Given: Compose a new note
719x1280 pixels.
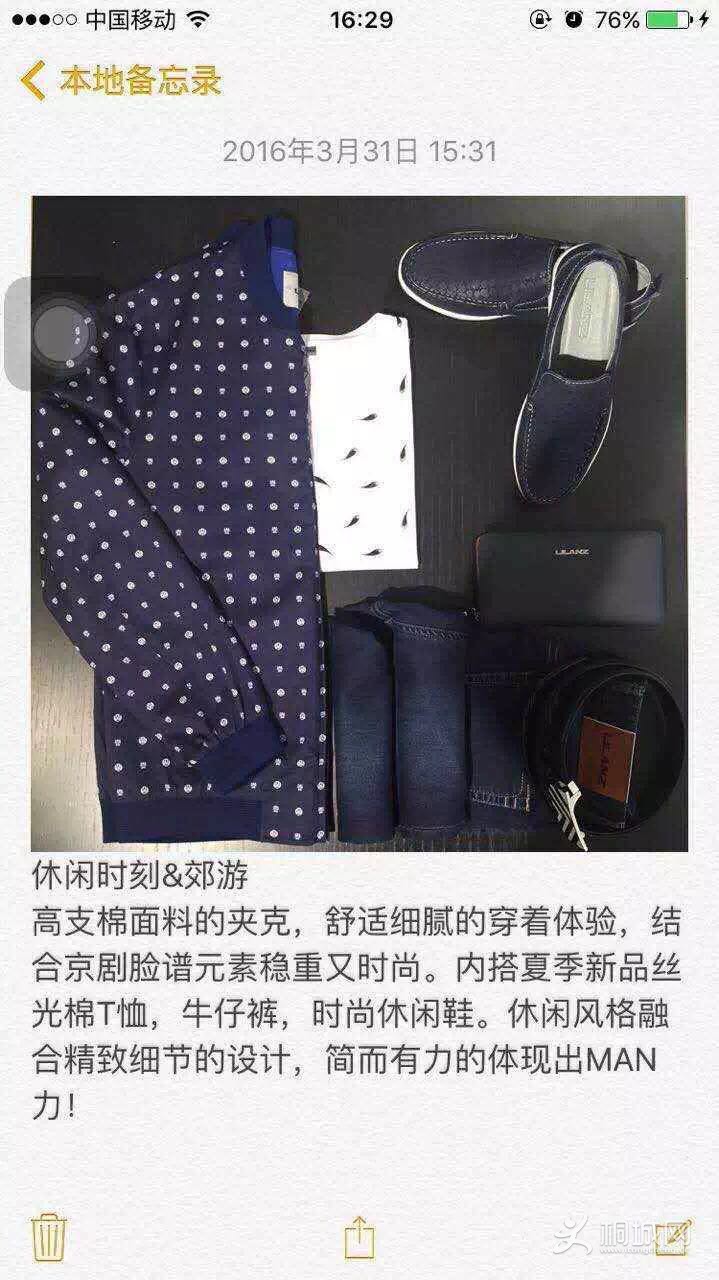Looking at the screenshot, I should pos(670,1236).
